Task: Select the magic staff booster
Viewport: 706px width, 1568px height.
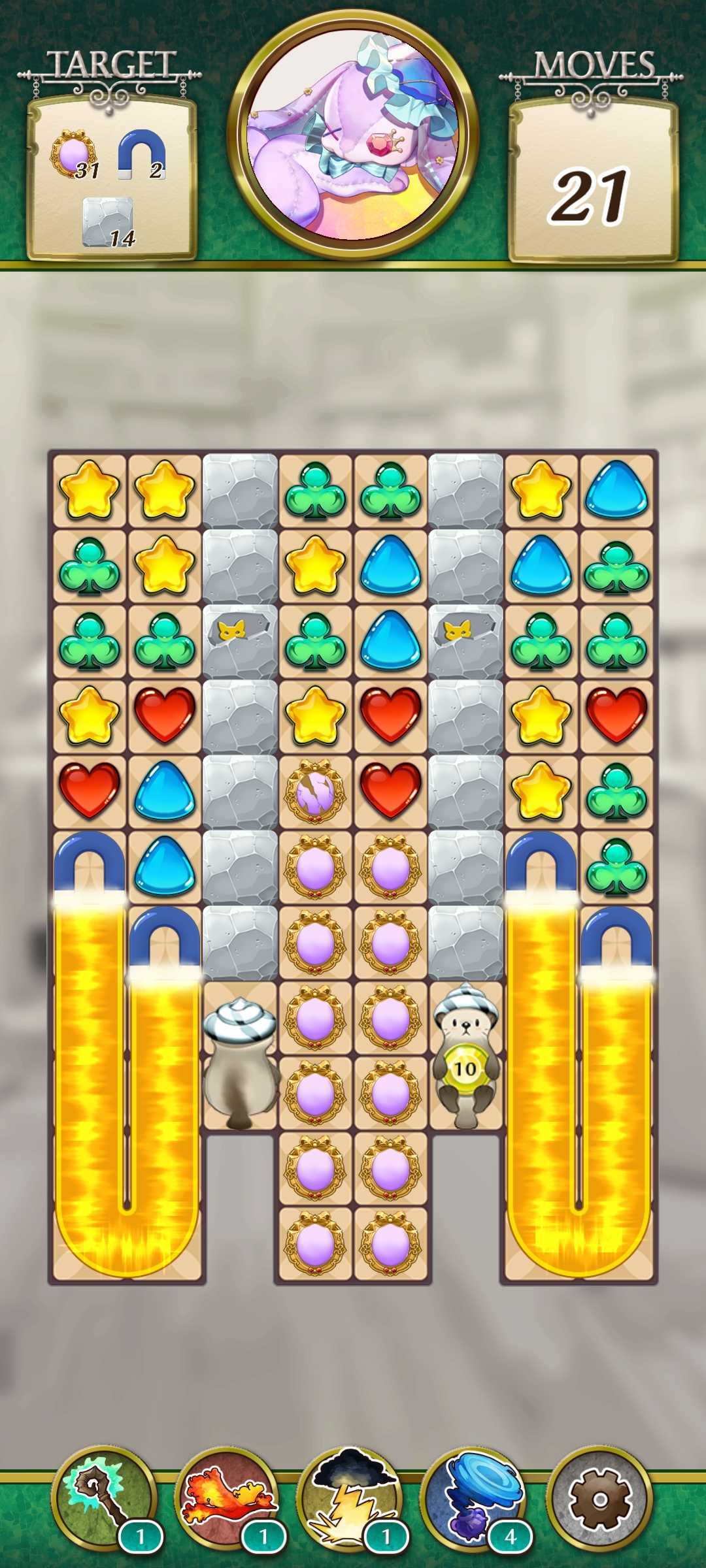Action: (x=103, y=1497)
